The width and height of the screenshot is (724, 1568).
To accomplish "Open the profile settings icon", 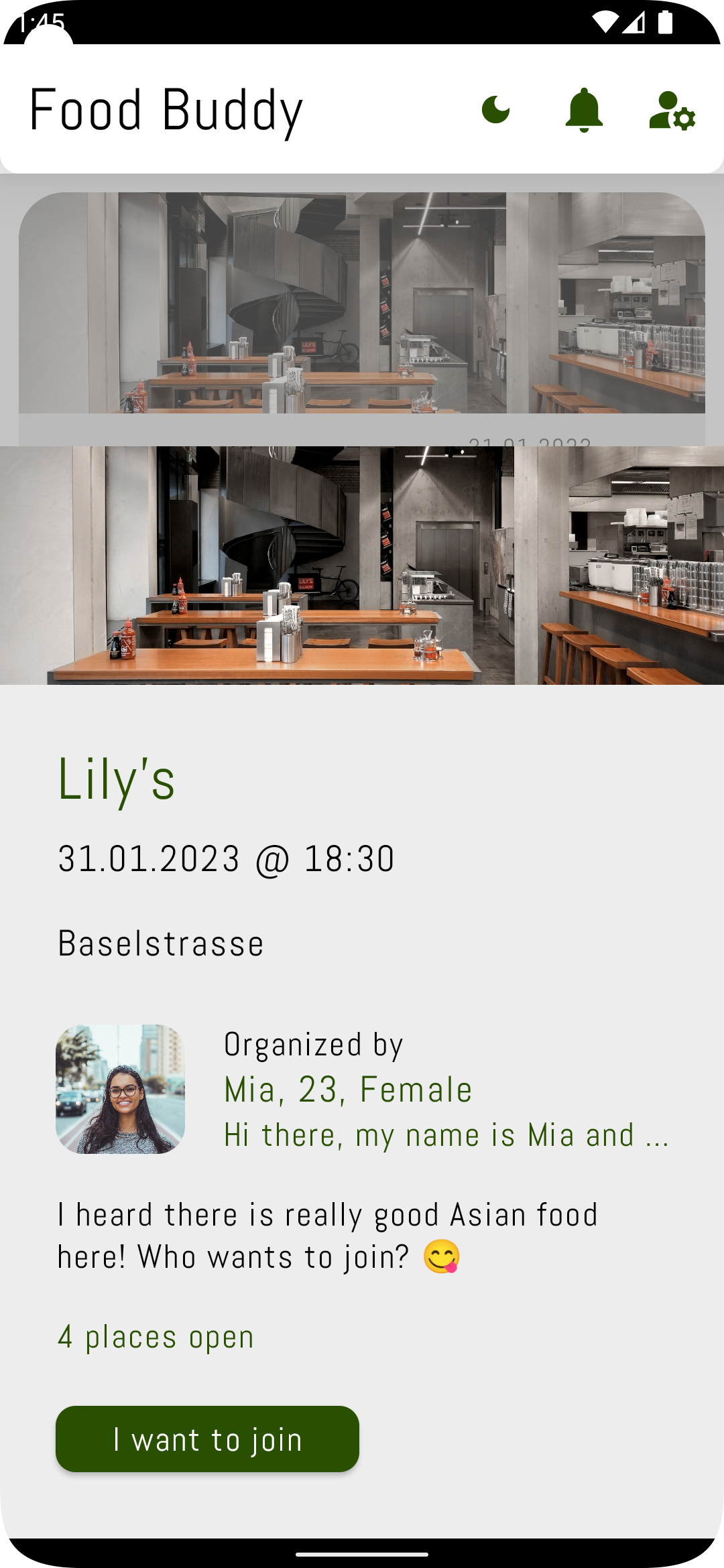I will coord(672,111).
